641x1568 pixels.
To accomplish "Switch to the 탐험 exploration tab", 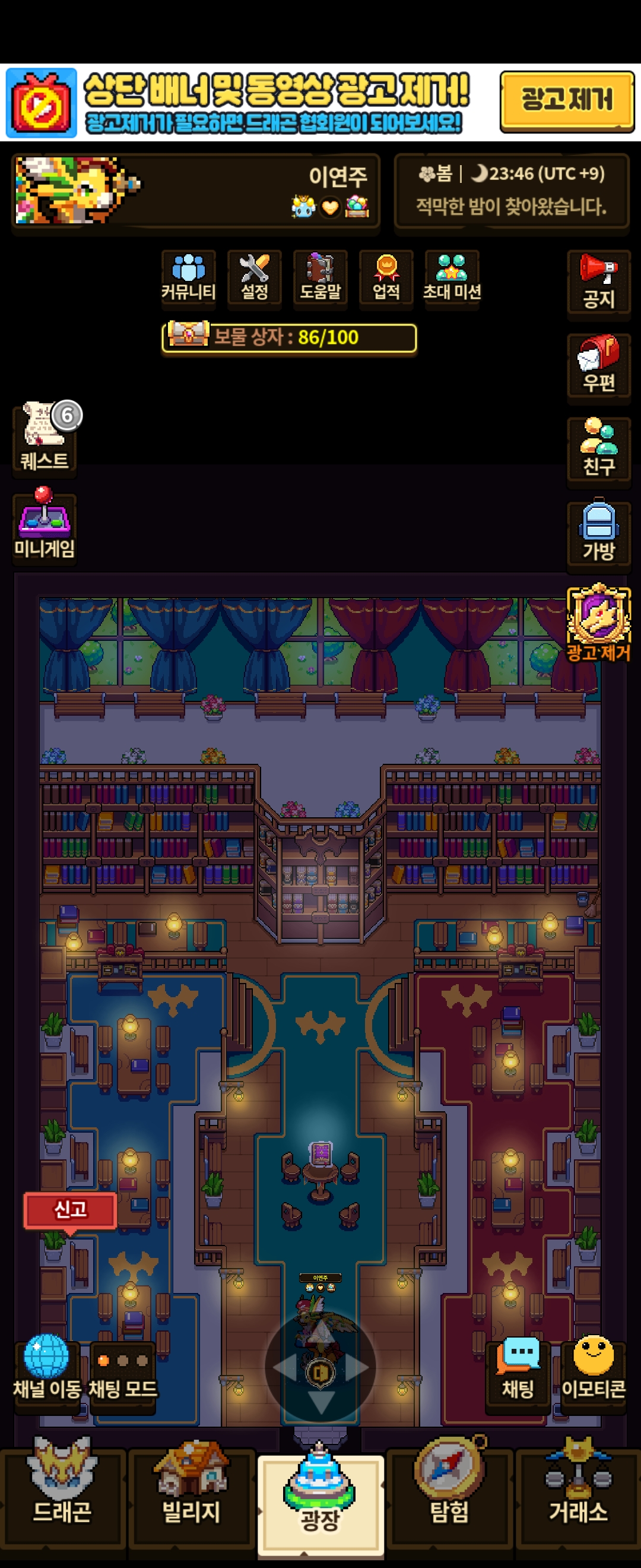I will point(449,1496).
